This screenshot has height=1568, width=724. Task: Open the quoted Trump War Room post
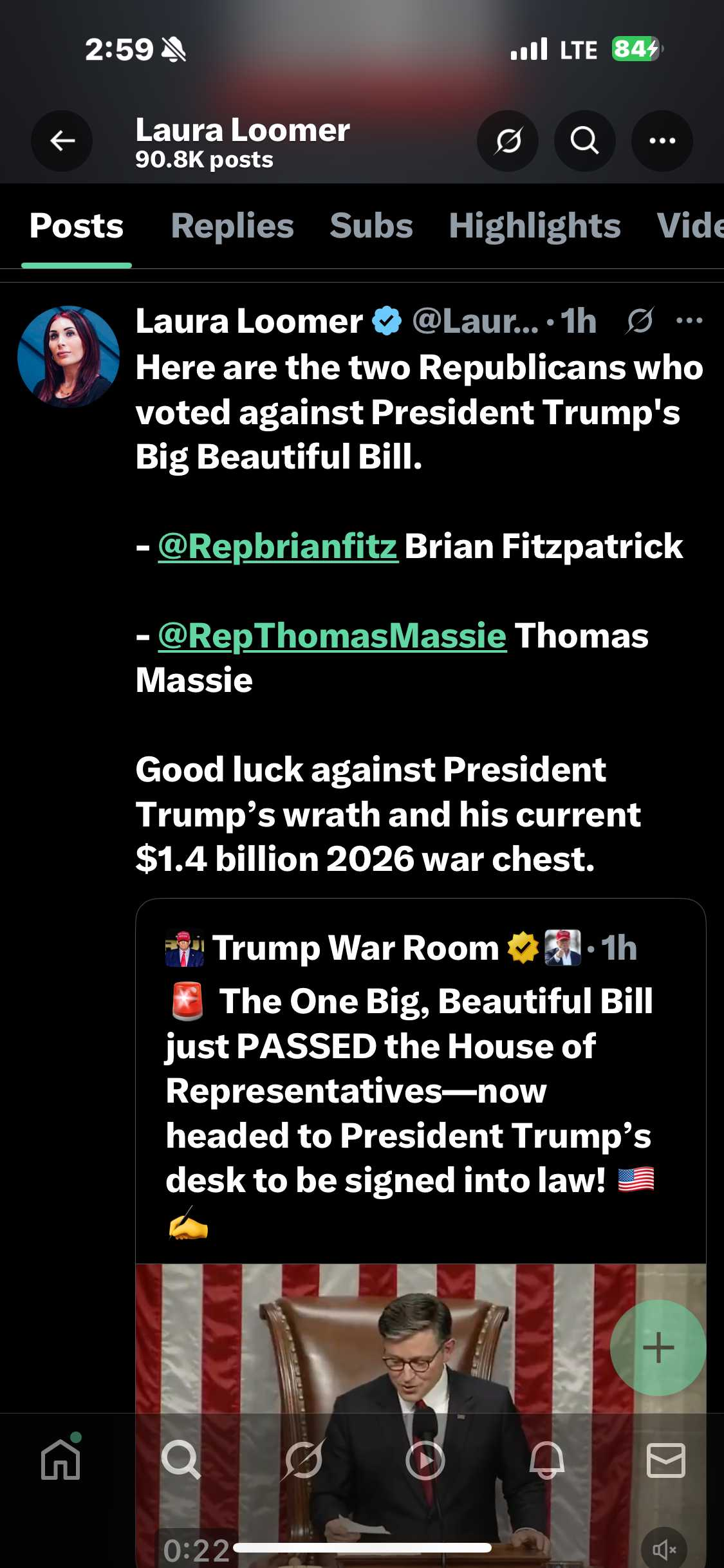click(421, 1081)
